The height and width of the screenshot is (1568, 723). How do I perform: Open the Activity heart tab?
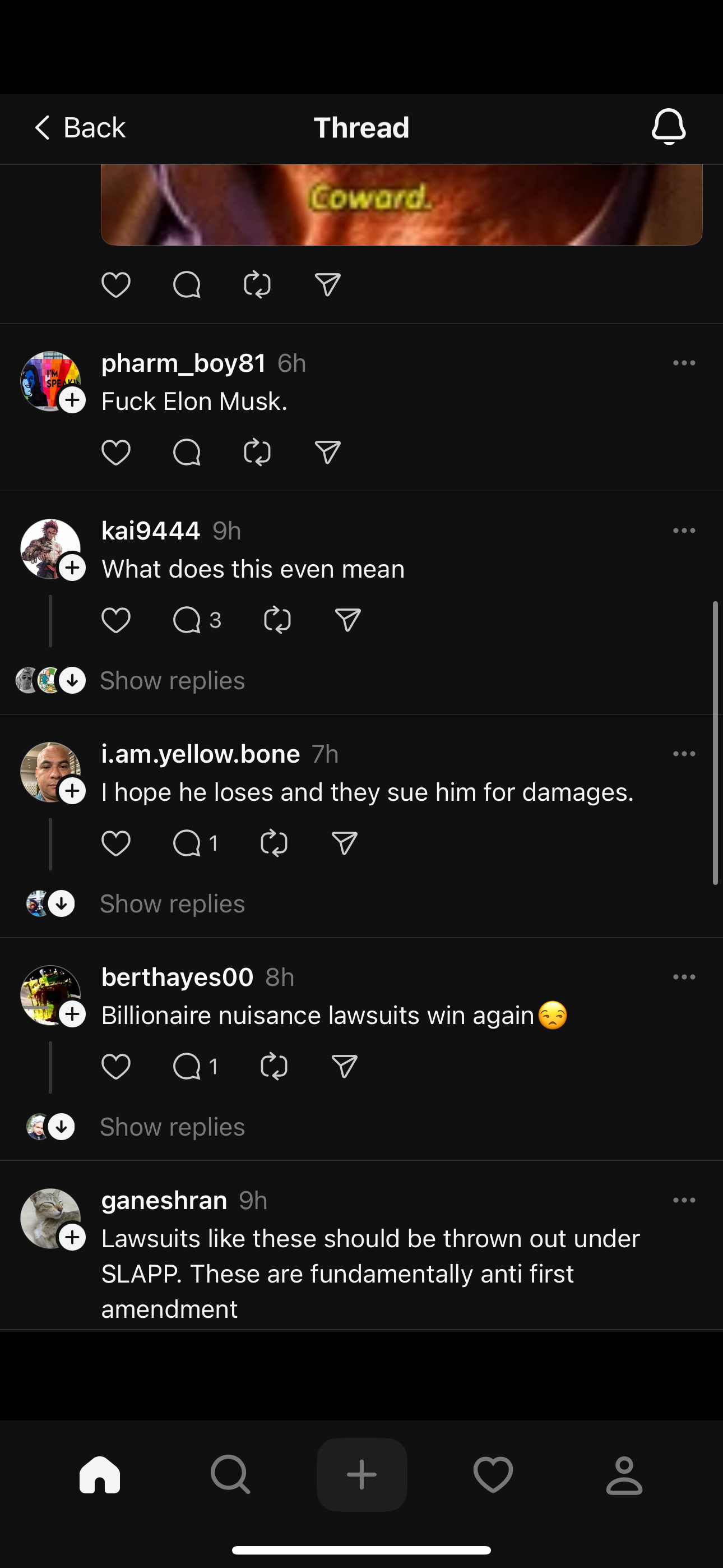[x=493, y=1474]
